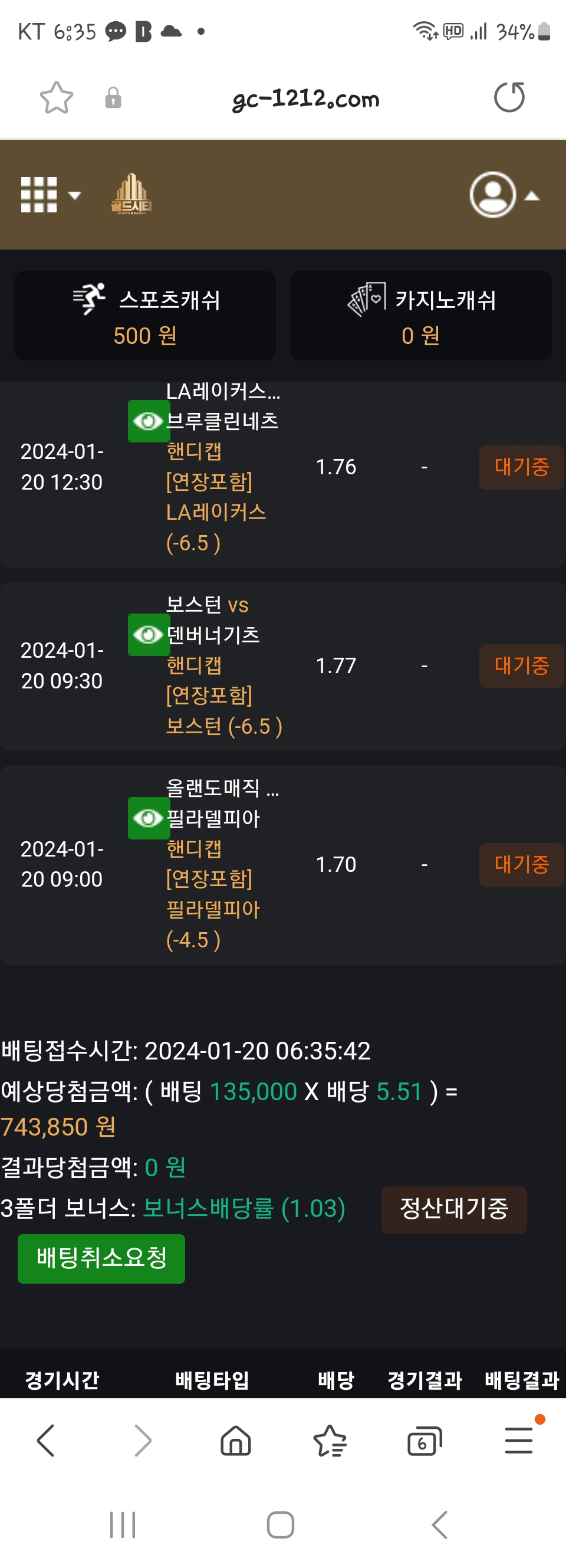This screenshot has width=566, height=1568.
Task: View the six open browser tabs
Action: click(x=423, y=1440)
